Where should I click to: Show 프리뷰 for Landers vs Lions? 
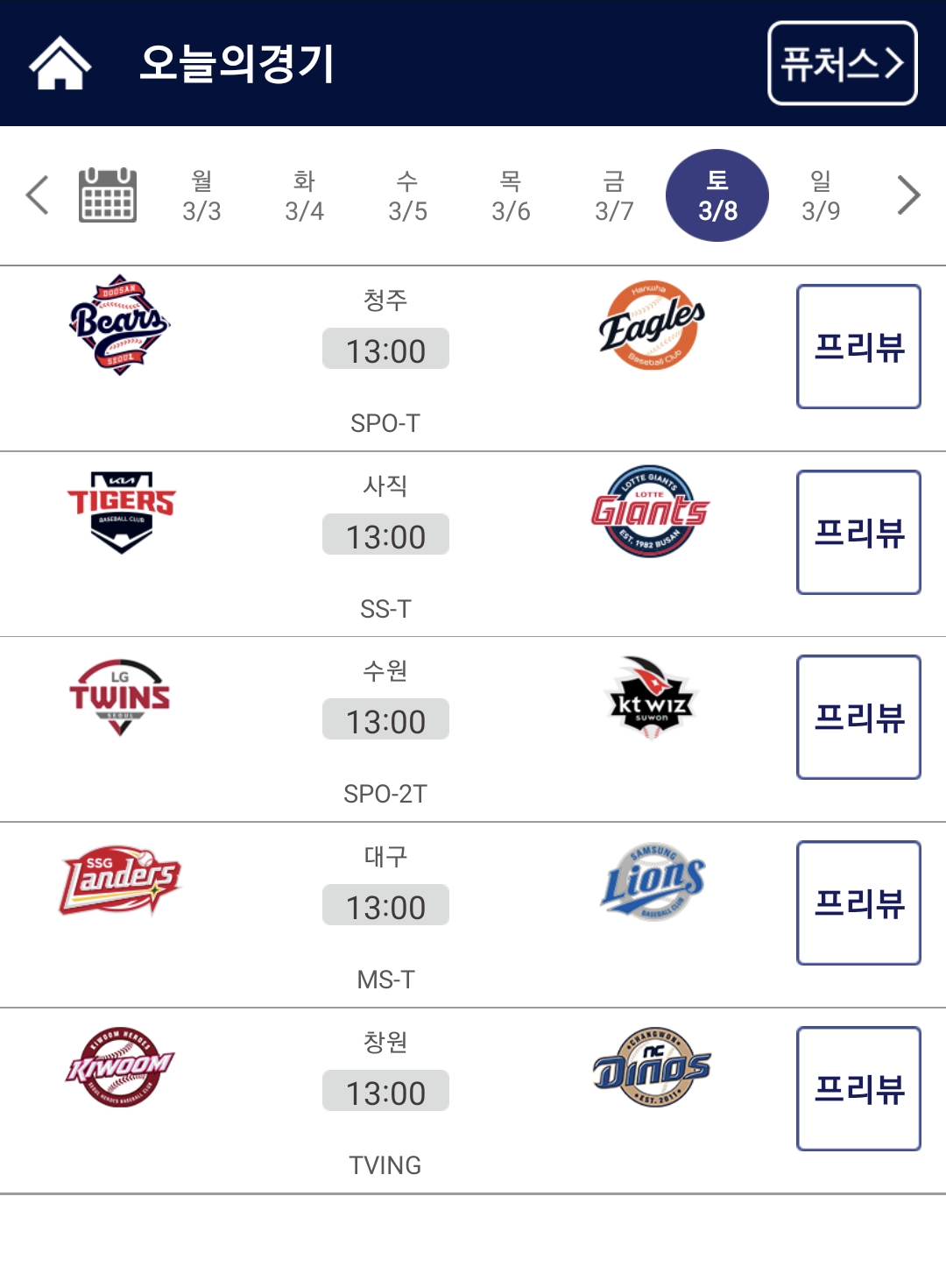click(858, 902)
